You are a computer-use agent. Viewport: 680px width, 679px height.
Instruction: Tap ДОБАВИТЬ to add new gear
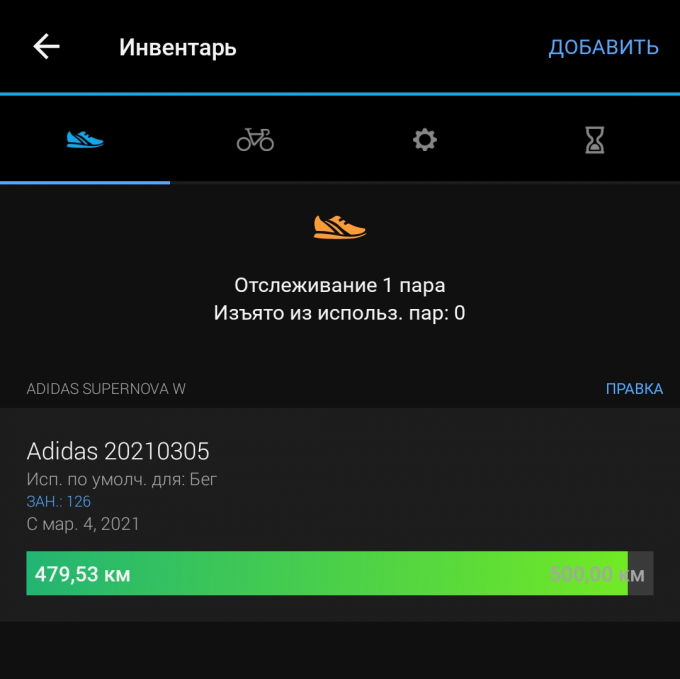603,47
